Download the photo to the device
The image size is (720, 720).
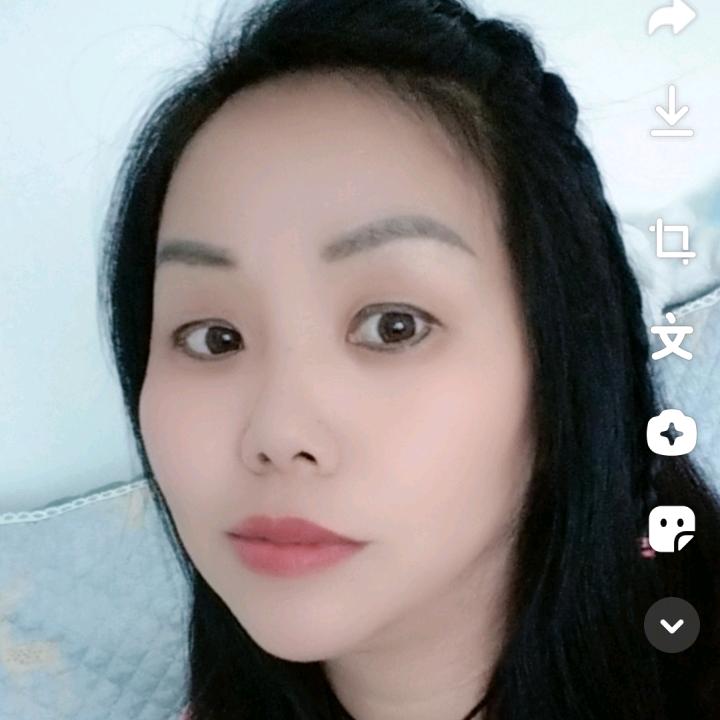click(671, 111)
